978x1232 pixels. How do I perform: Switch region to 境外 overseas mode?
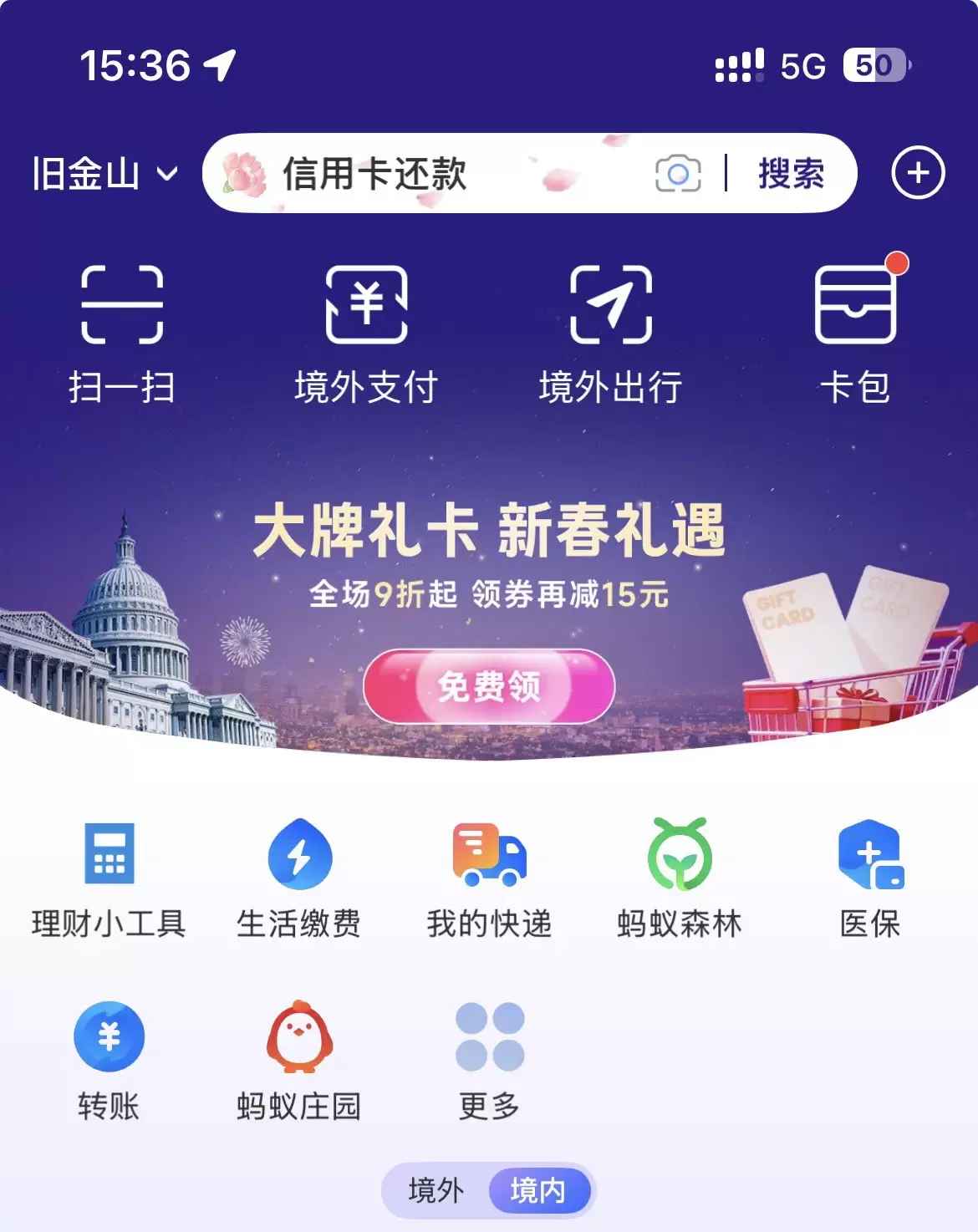[436, 1189]
